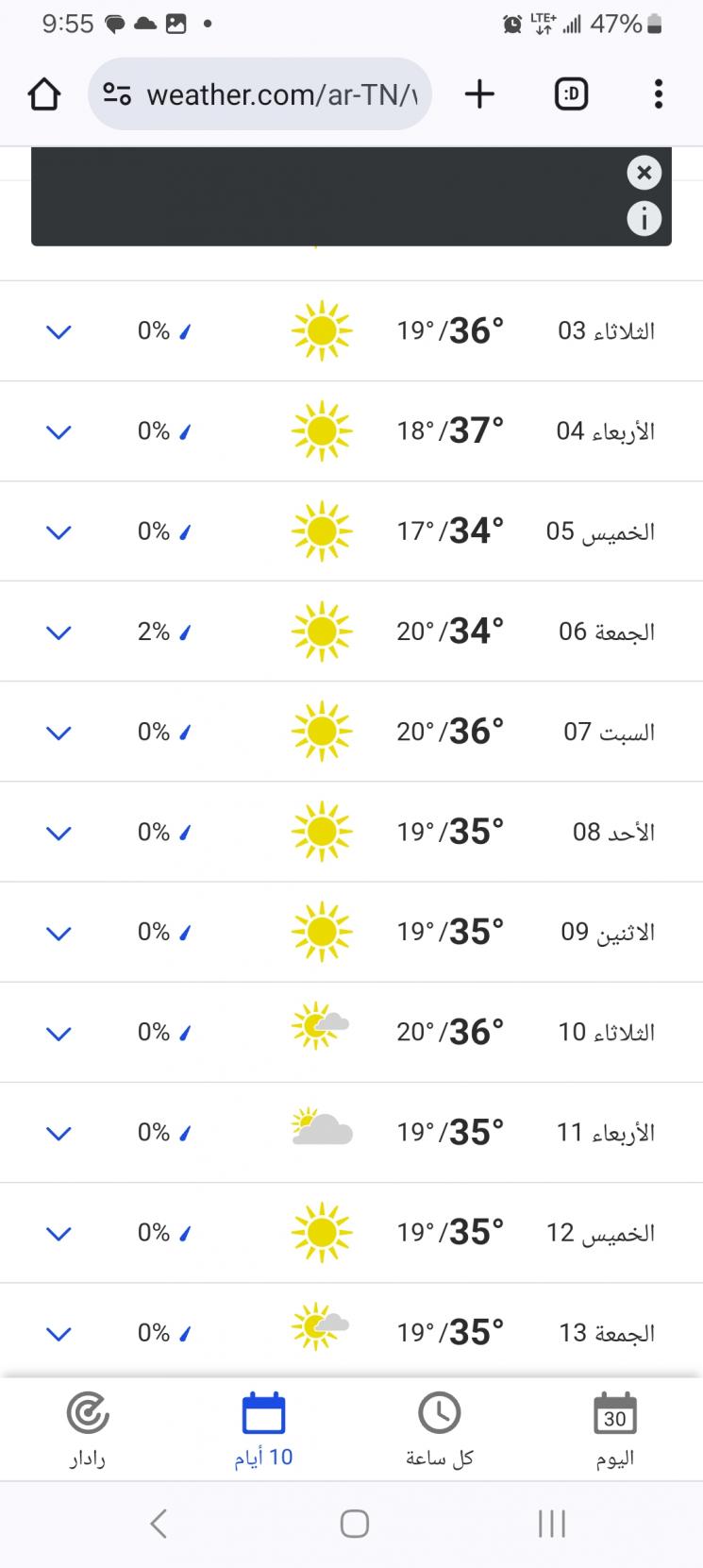703x1568 pixels.
Task: Expand forecast details for الثلاثاء 03
Action: point(59,332)
